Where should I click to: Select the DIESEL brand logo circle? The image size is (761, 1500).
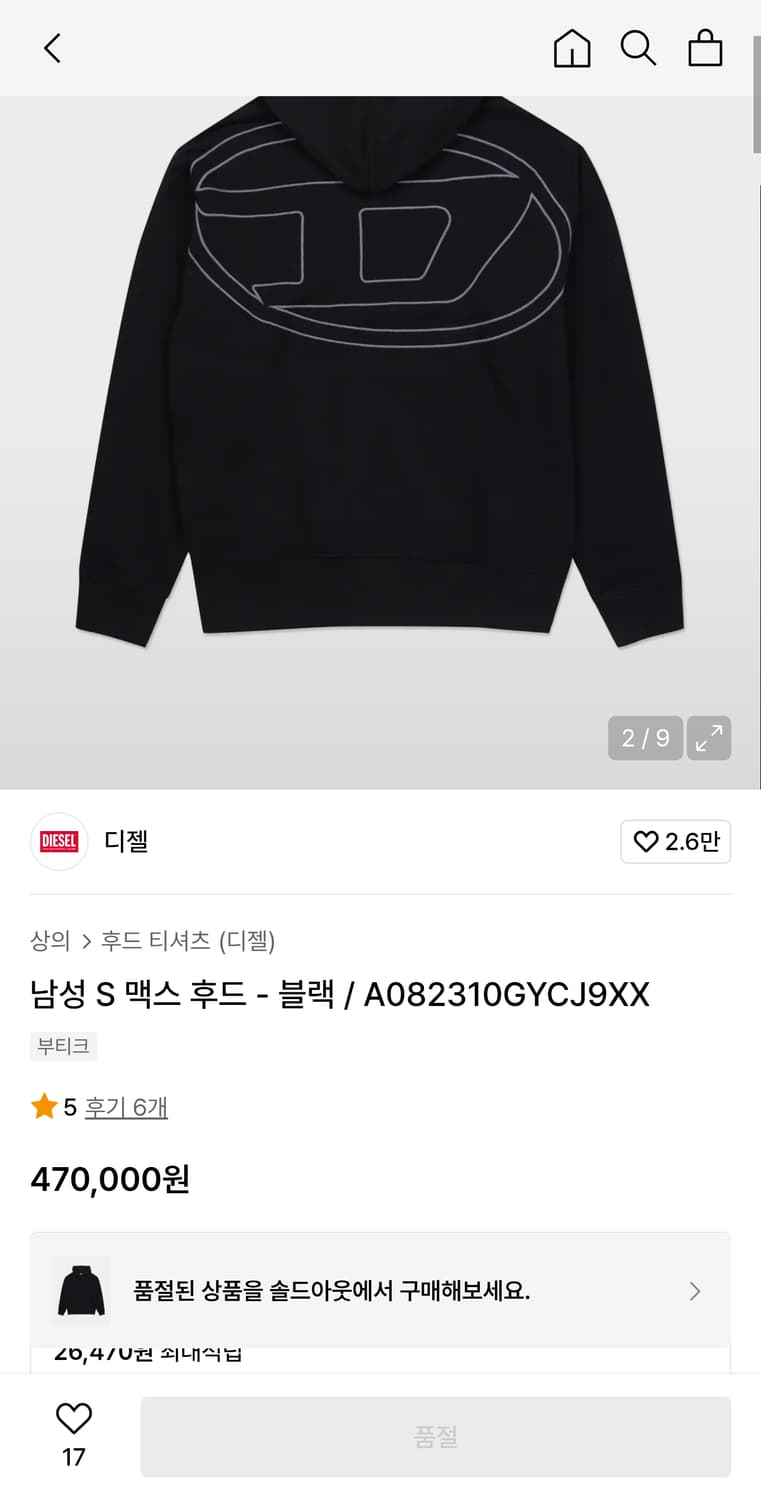pyautogui.click(x=59, y=842)
